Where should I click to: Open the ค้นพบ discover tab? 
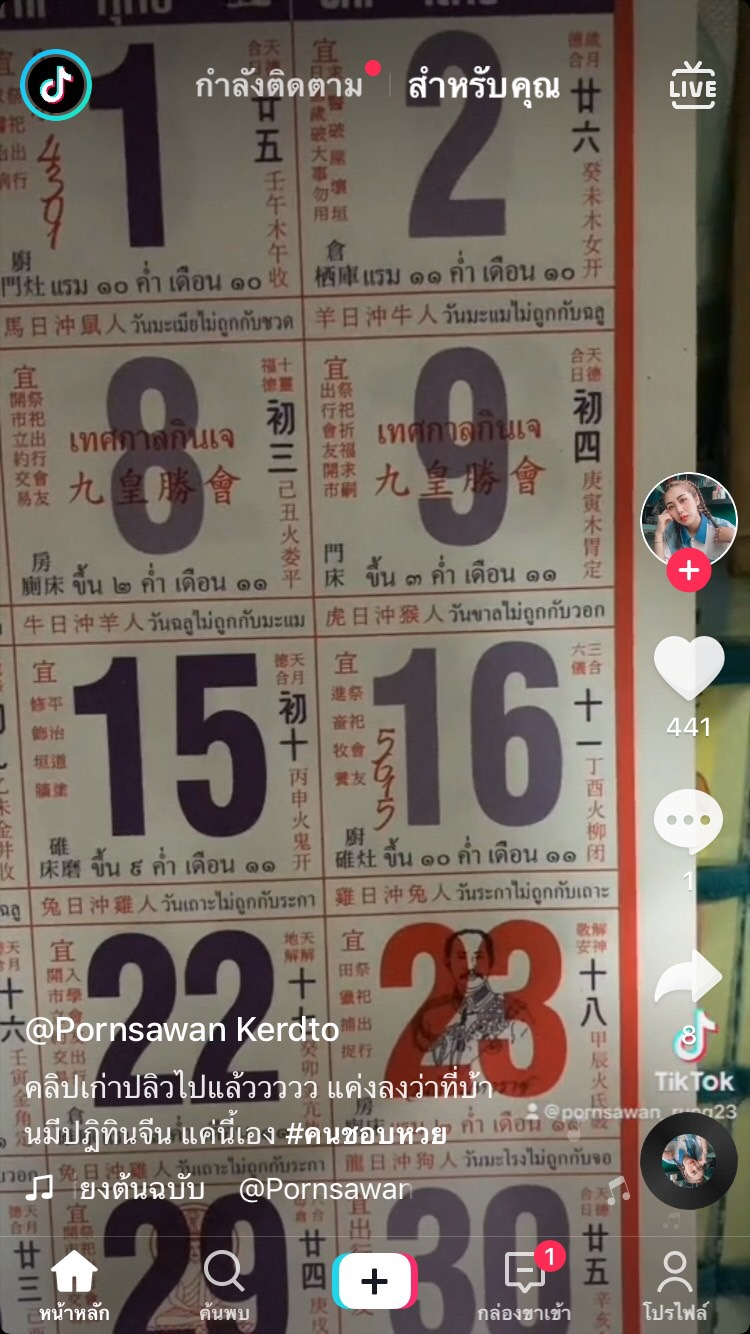(223, 1285)
